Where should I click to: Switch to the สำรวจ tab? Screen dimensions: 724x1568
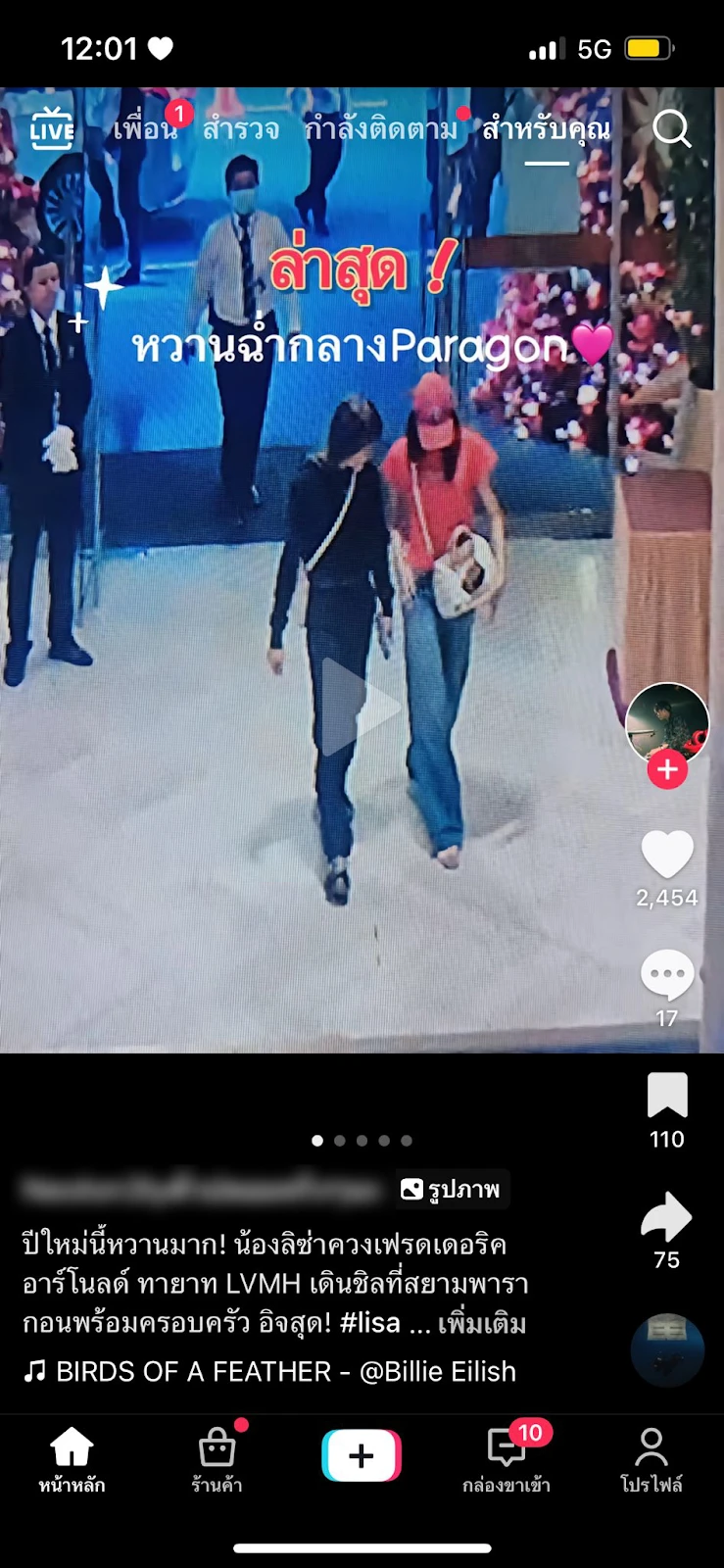tap(241, 129)
